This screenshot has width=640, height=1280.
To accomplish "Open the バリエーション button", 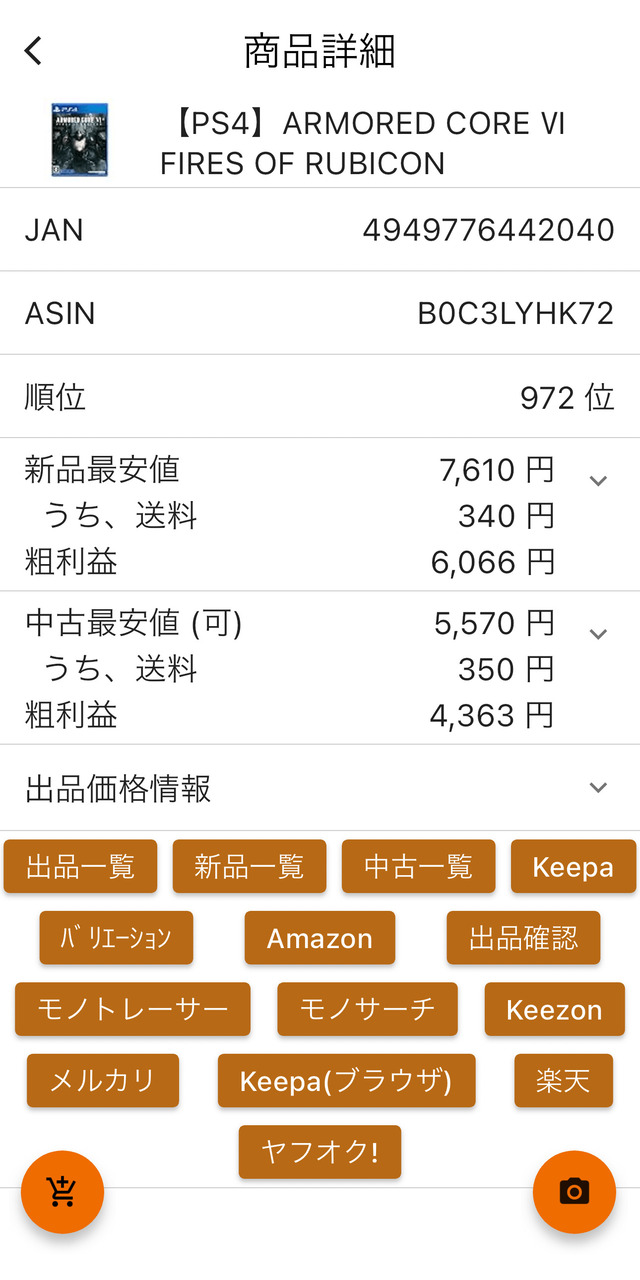I will tap(116, 938).
